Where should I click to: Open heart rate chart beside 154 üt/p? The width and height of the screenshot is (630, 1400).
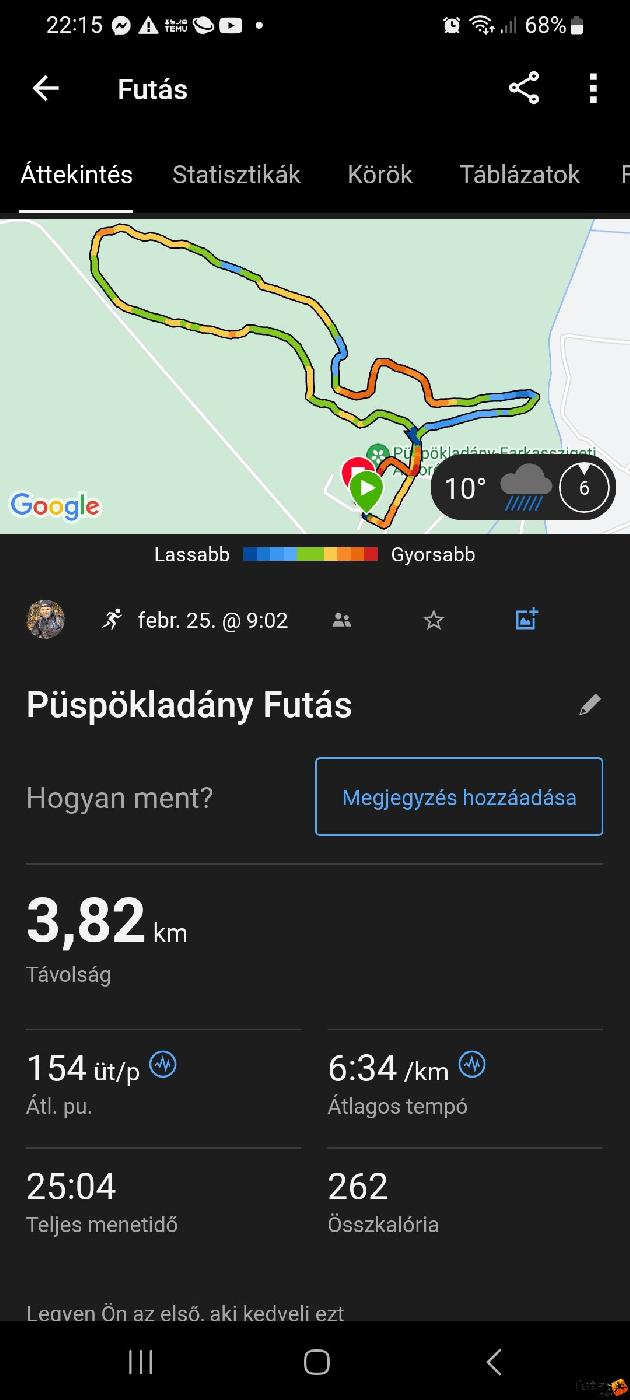163,1065
